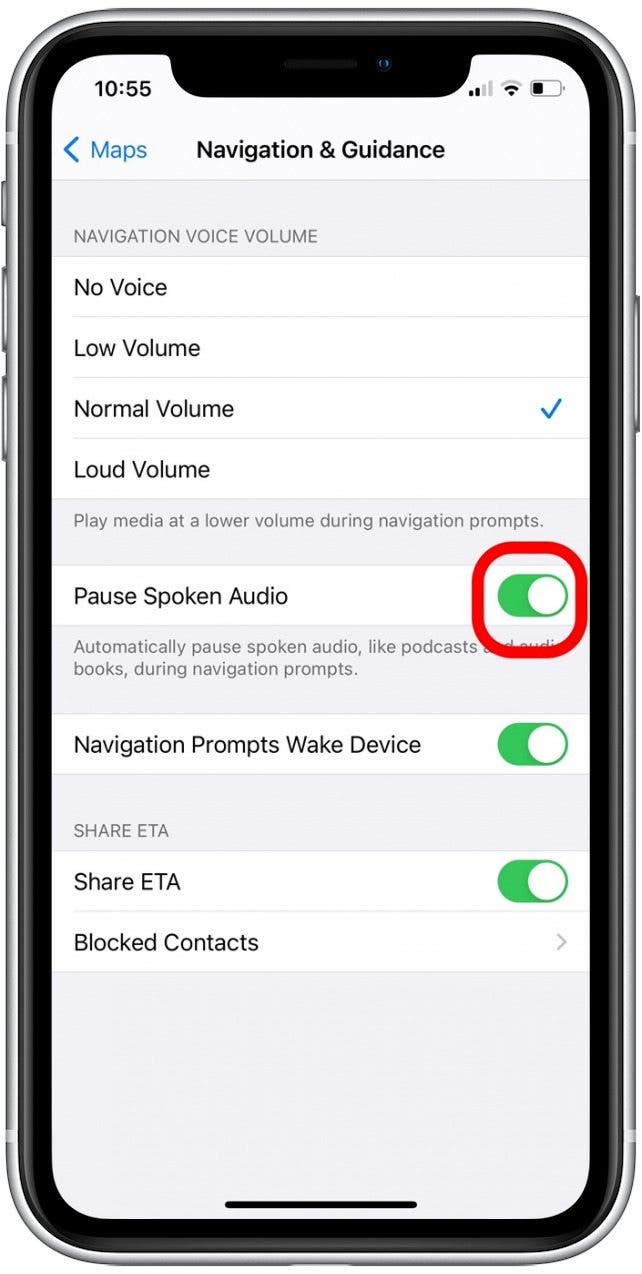
Task: Disable Navigation Prompts Wake Device
Action: pos(532,745)
